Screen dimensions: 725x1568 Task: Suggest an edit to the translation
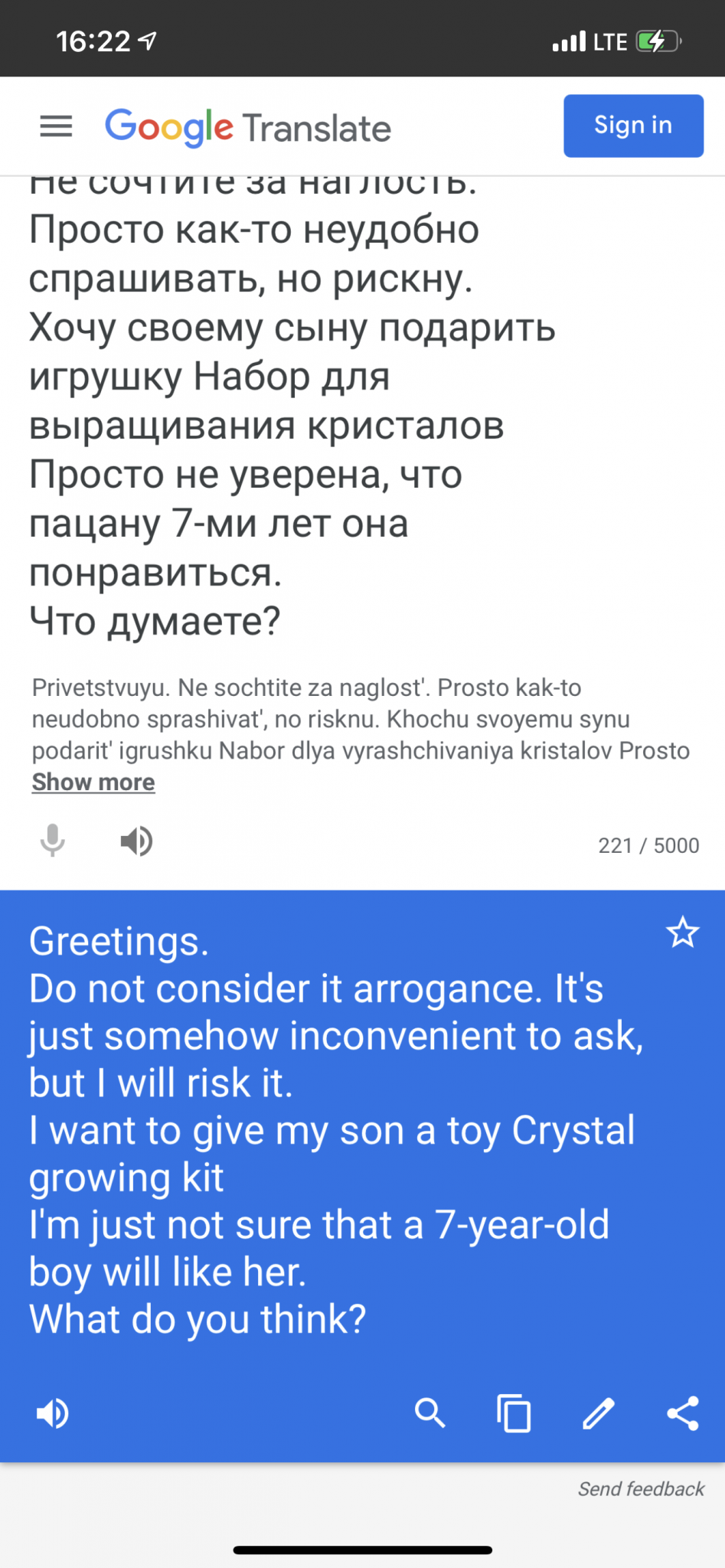[599, 1413]
